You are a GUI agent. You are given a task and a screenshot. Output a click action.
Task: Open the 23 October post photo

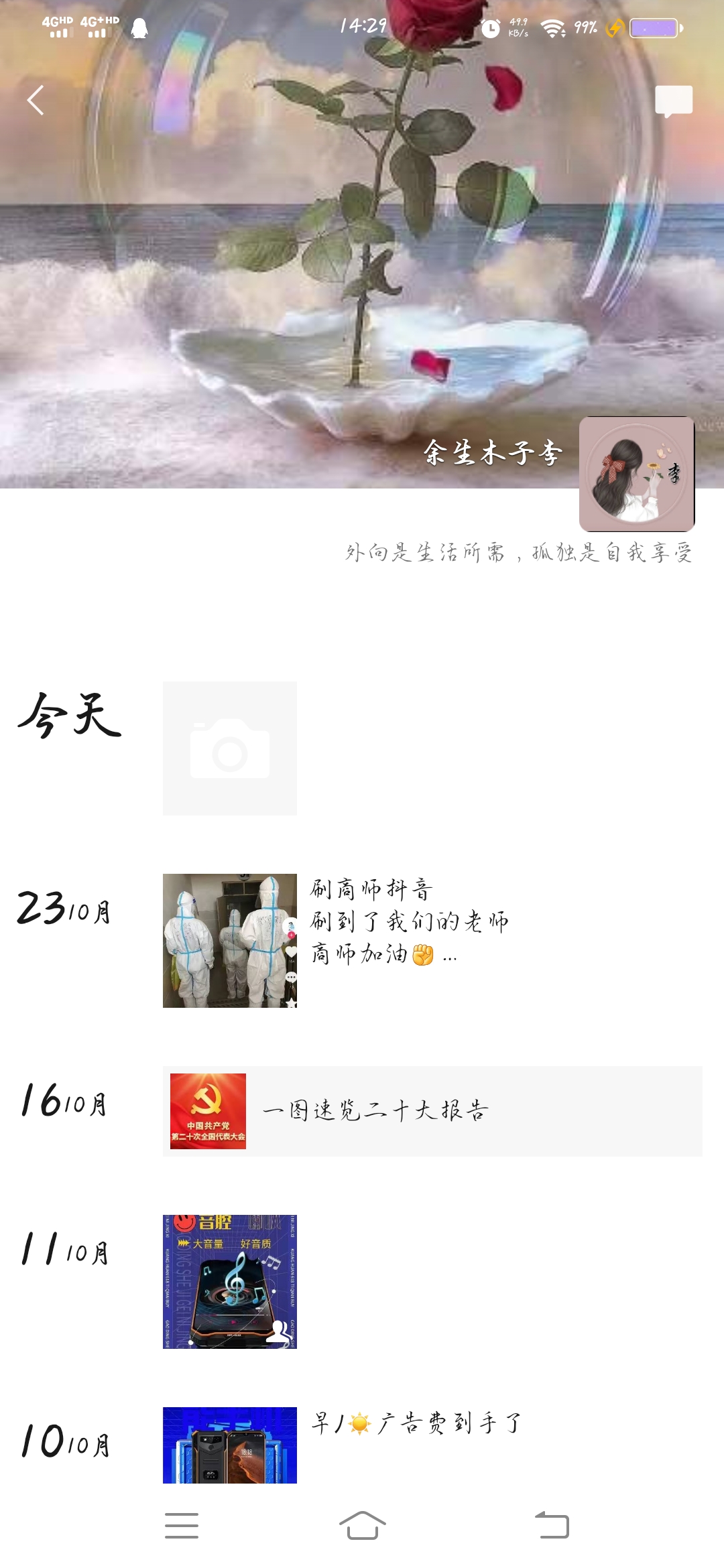[230, 941]
